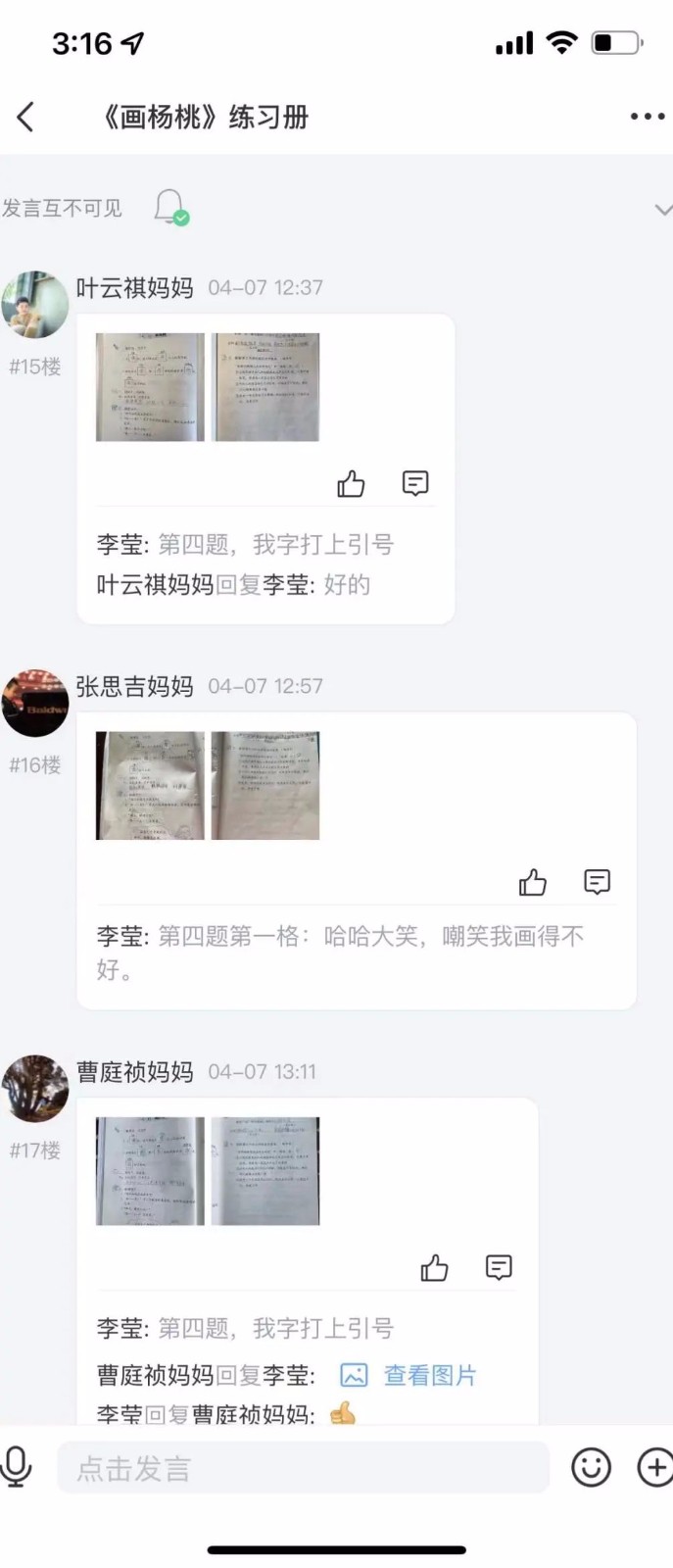Tap the 点击发言 input box
Screen dimensions: 673x1568
(302, 1468)
